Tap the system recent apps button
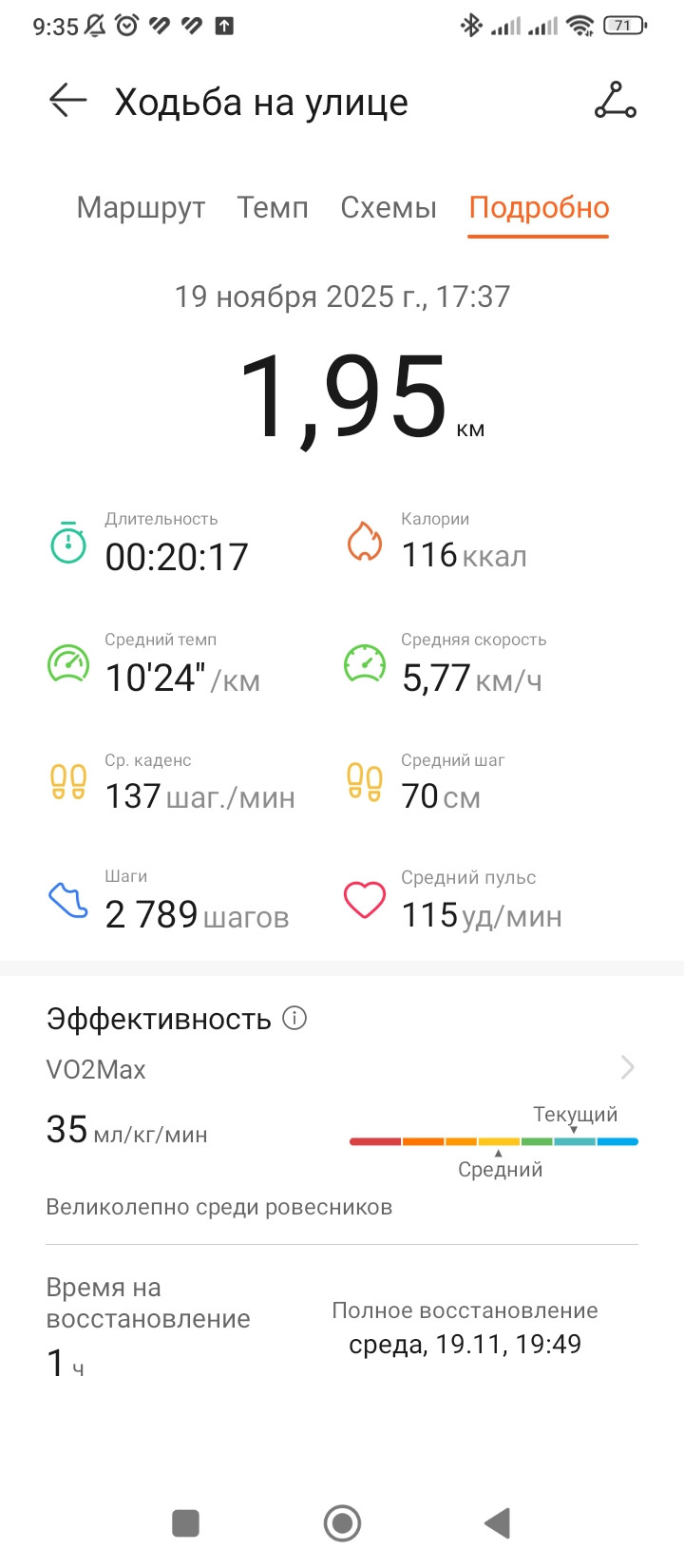 (185, 1523)
